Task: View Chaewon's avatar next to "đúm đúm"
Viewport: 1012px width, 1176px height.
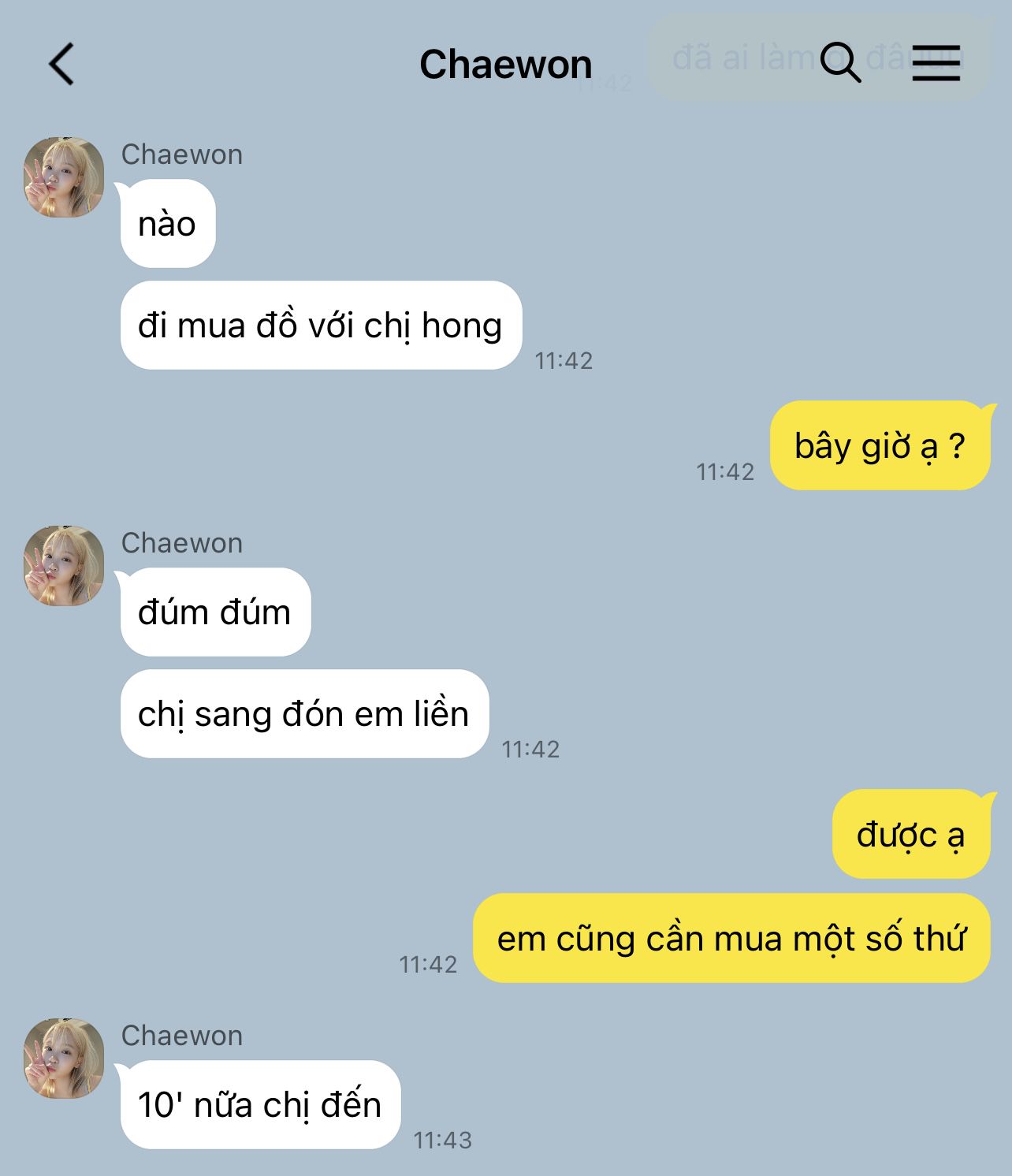Action: coord(65,566)
